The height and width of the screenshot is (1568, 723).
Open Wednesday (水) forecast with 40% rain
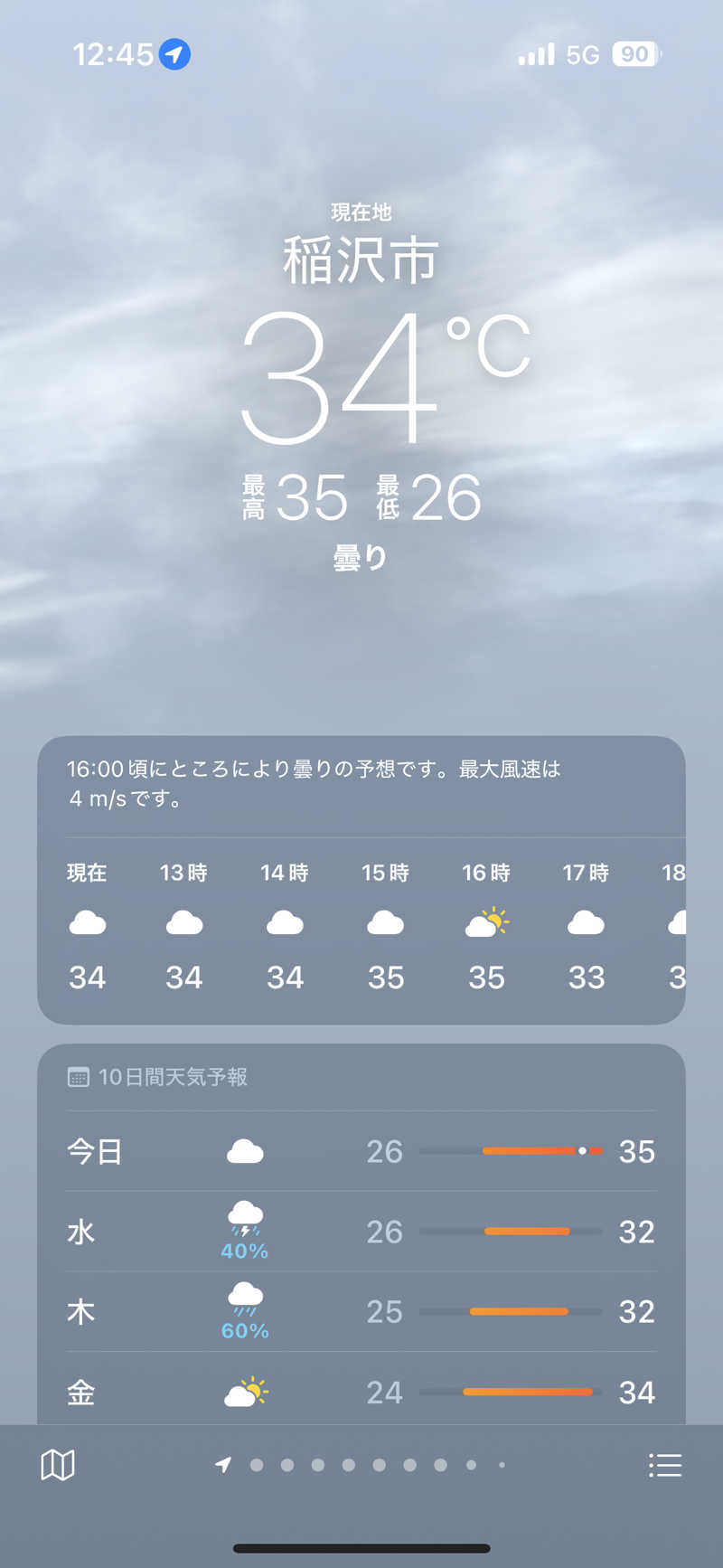361,1232
